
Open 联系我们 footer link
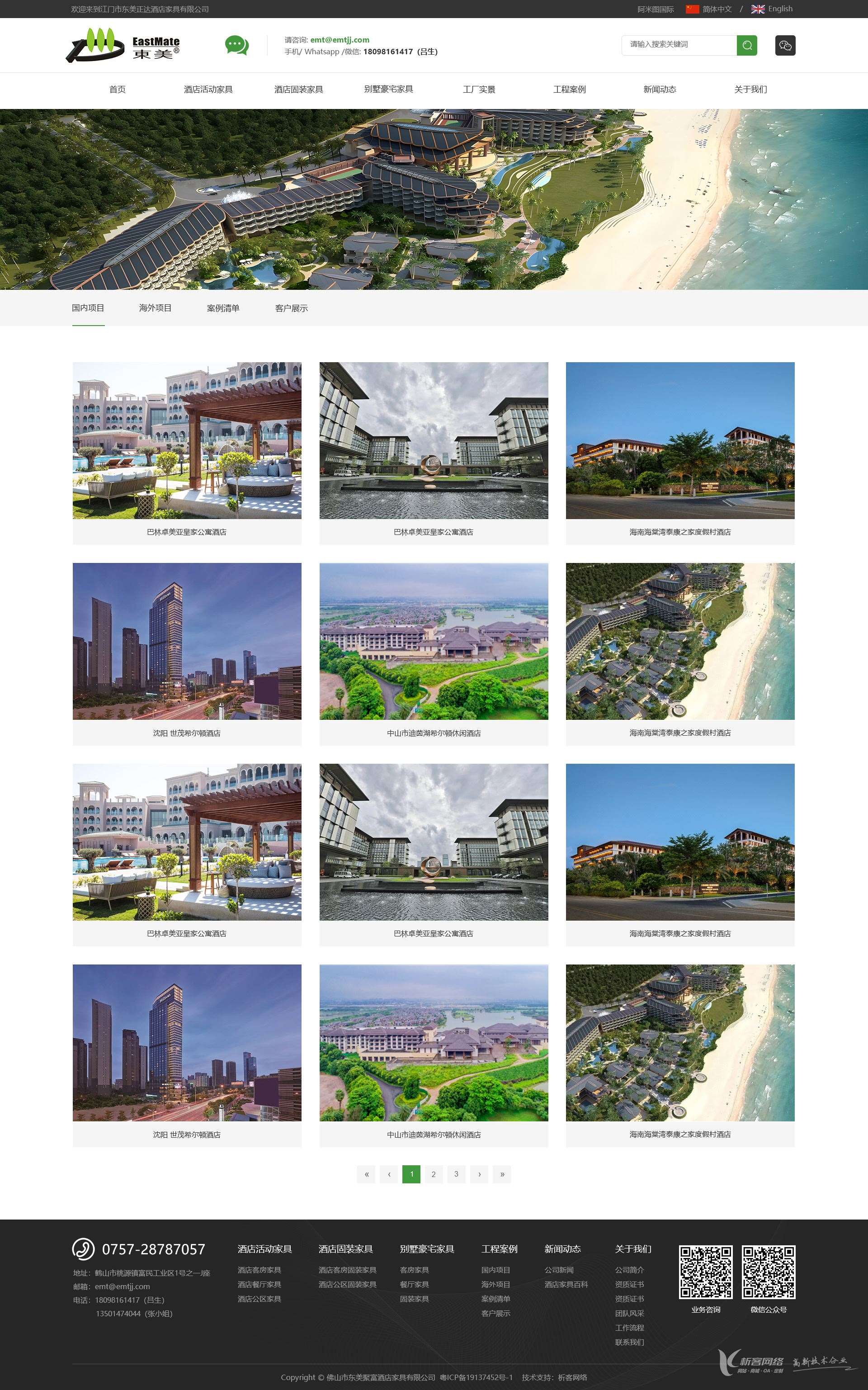click(629, 1343)
